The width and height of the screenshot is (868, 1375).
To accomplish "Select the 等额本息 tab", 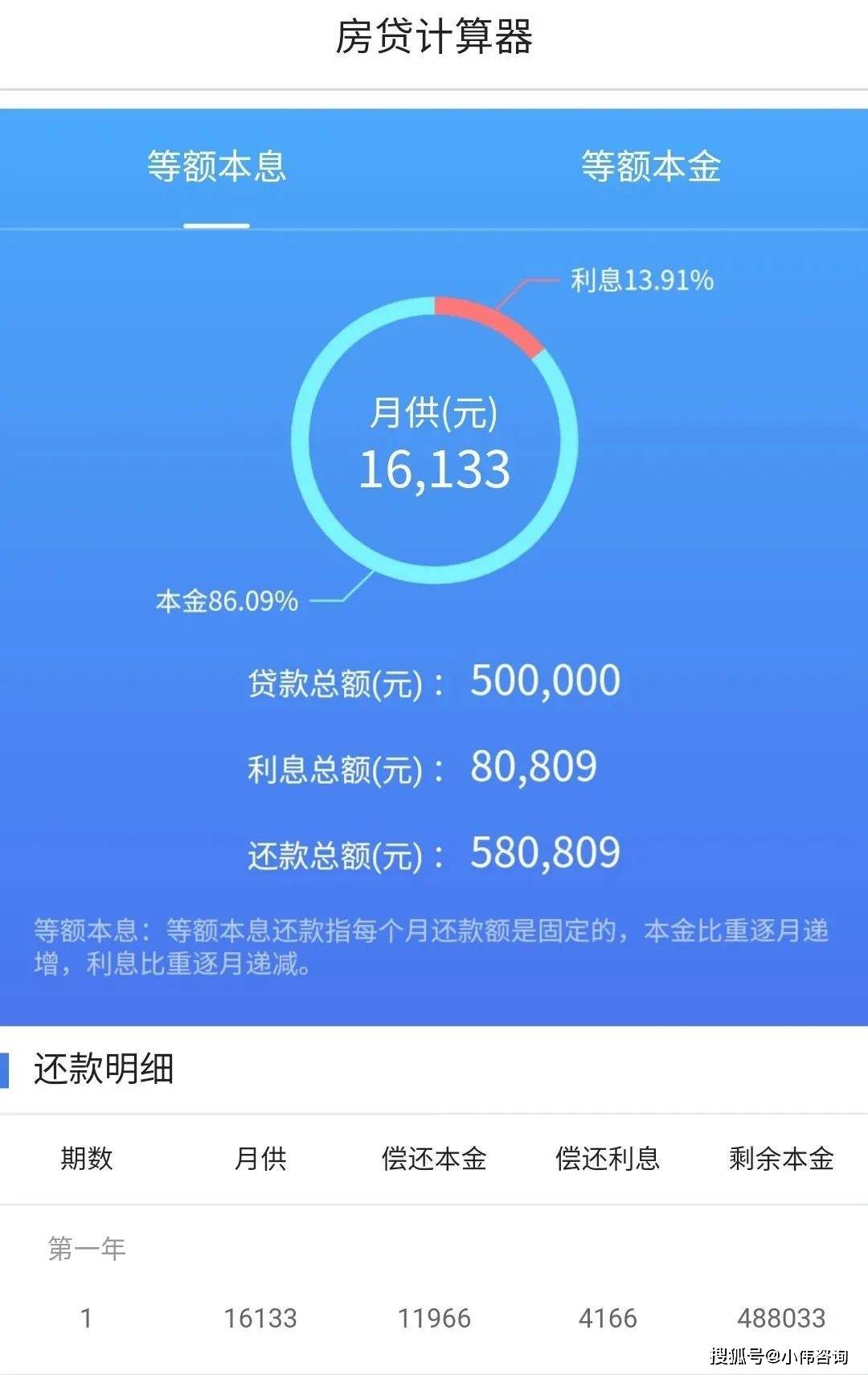I will click(x=216, y=167).
